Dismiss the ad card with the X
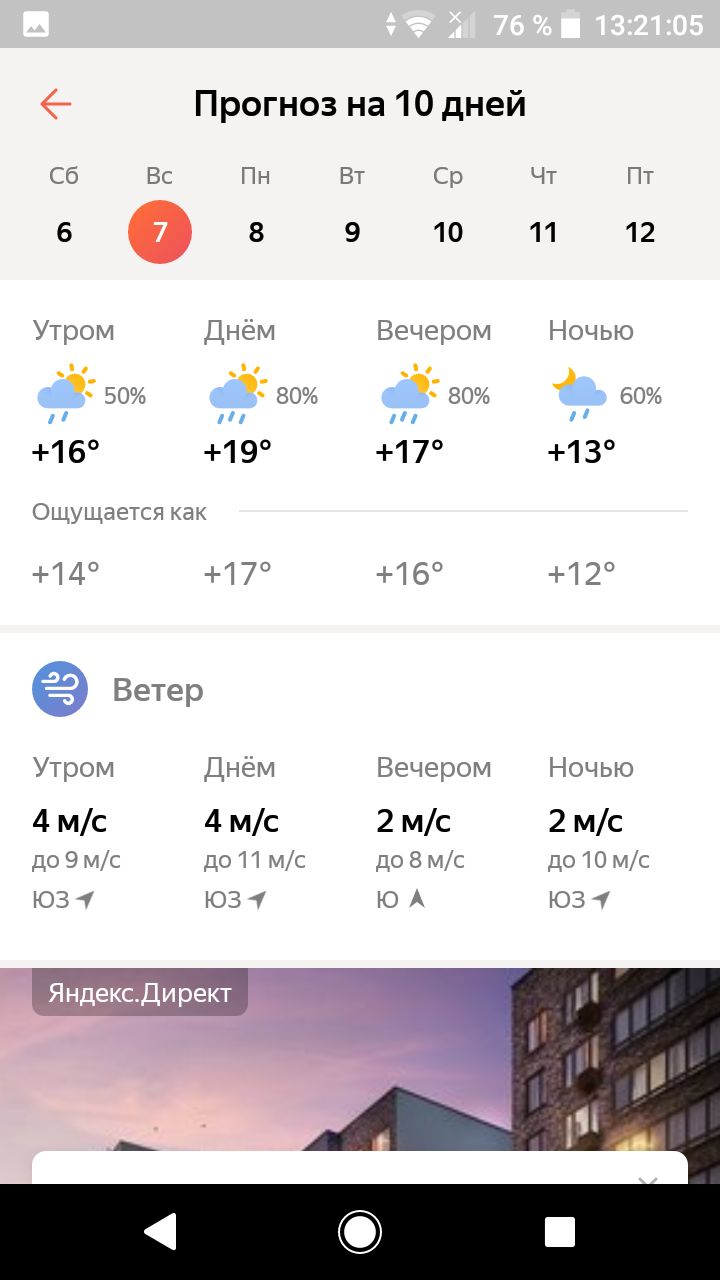Screen dimensions: 720x1280 pyautogui.click(x=647, y=1180)
